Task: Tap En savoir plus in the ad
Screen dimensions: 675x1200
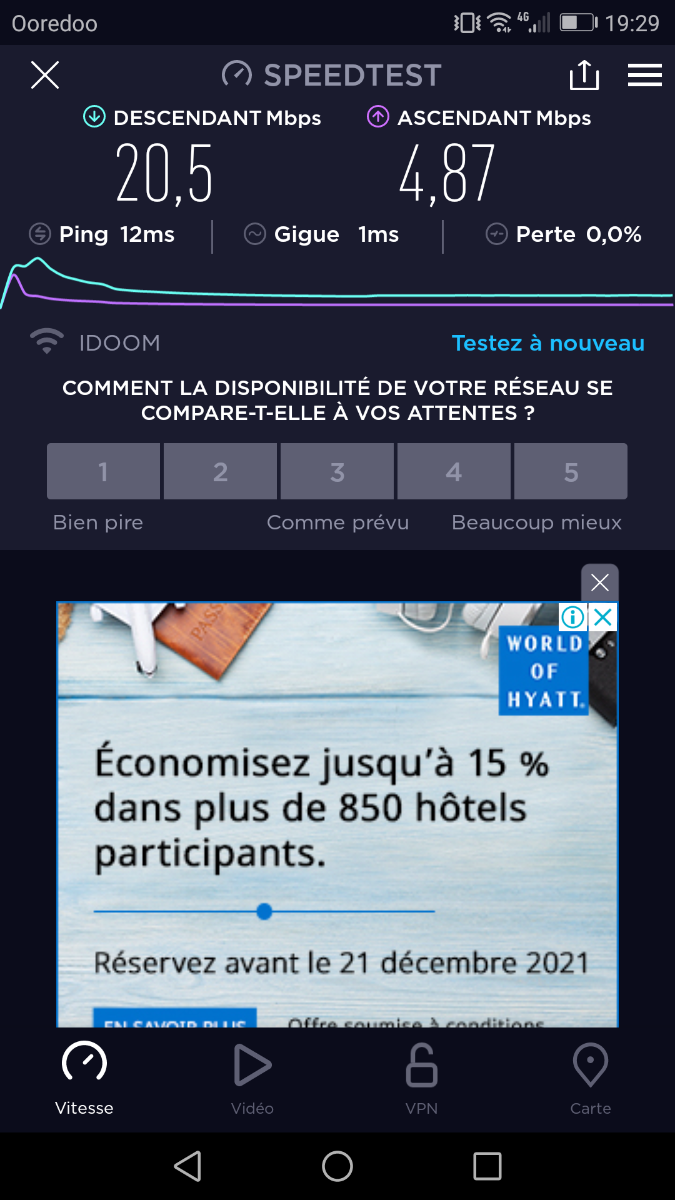Action: coord(175,1019)
